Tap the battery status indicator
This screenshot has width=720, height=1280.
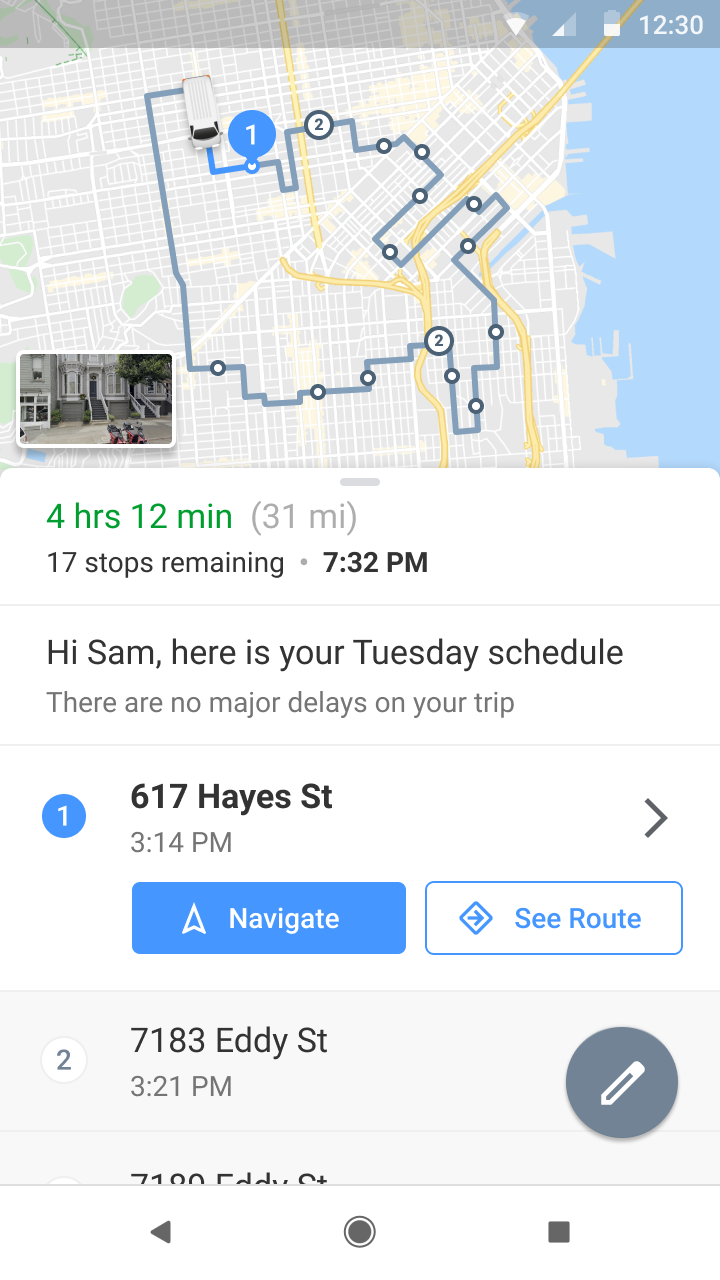[611, 25]
